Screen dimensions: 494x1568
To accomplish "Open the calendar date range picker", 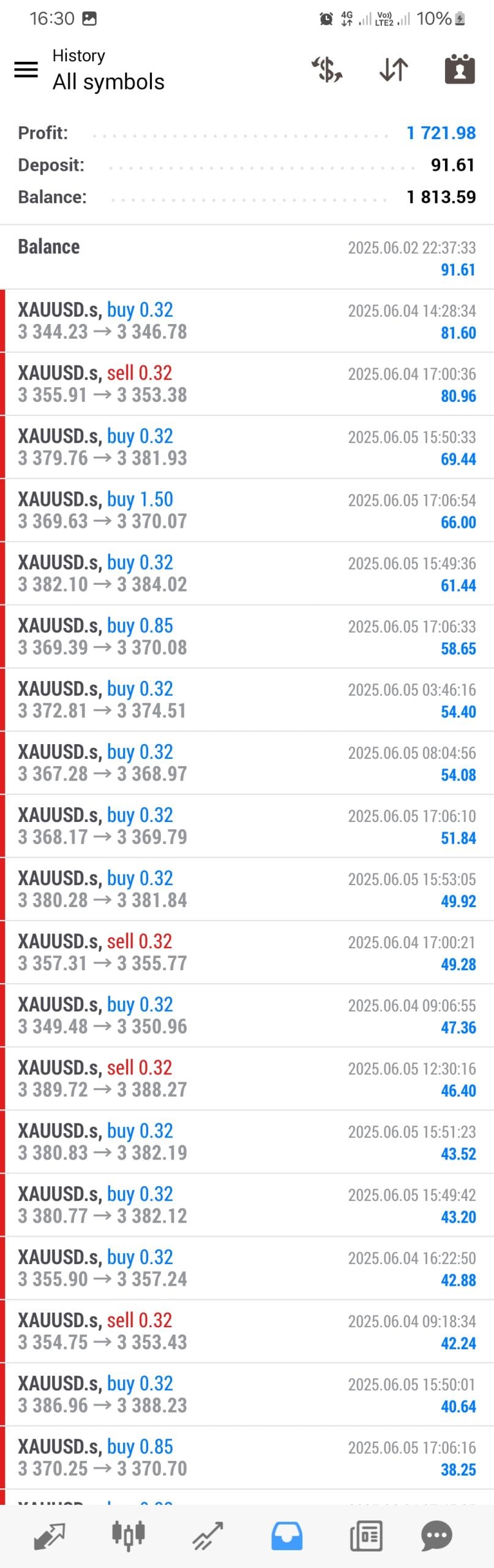I will [459, 69].
